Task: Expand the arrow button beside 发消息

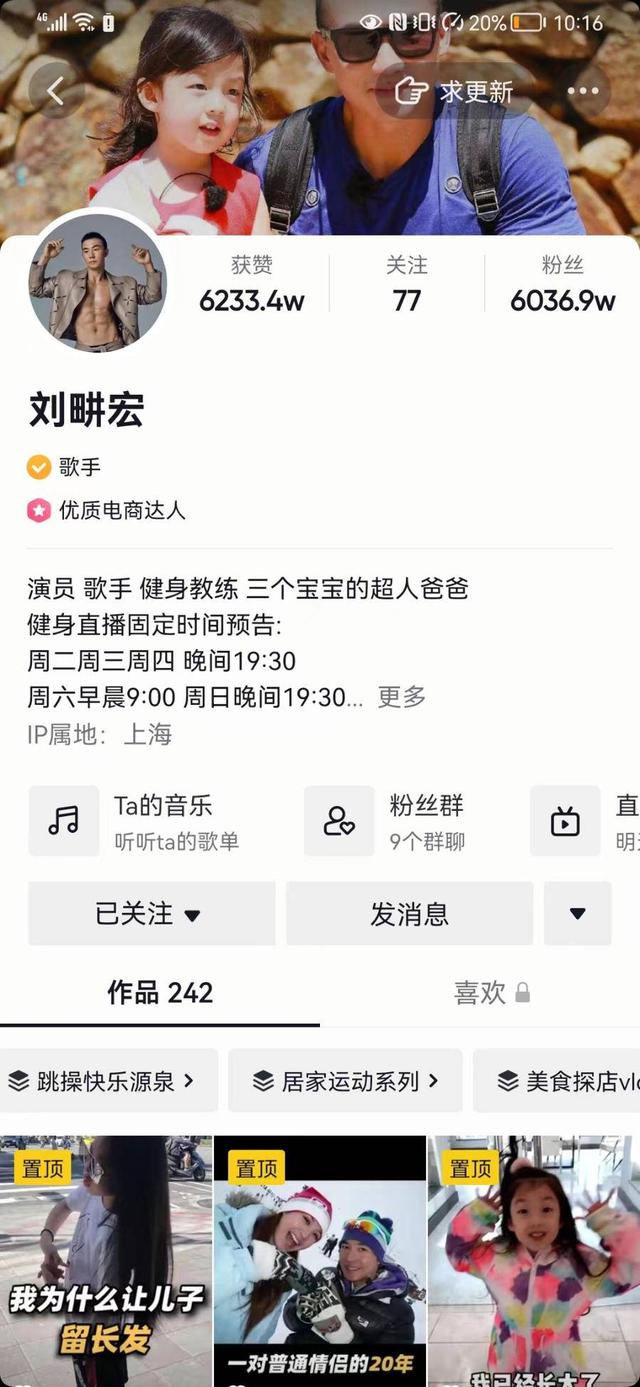Action: pyautogui.click(x=577, y=913)
